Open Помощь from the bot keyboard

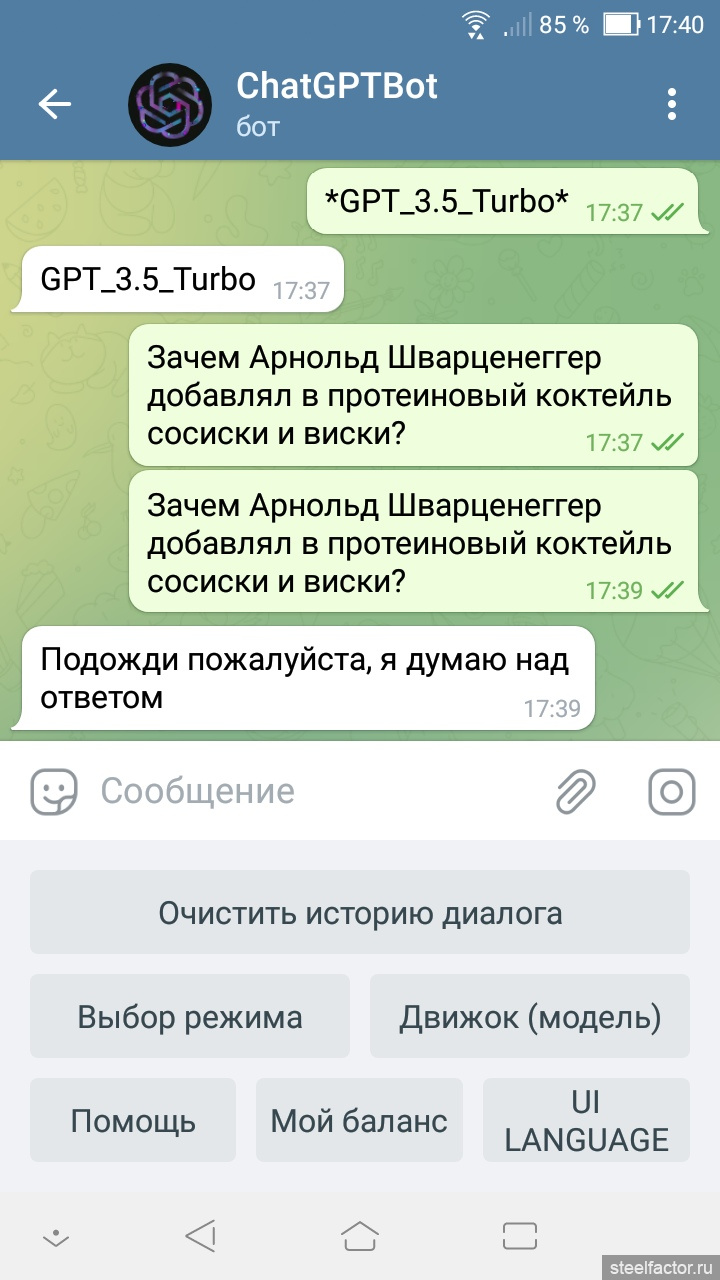click(x=133, y=1120)
